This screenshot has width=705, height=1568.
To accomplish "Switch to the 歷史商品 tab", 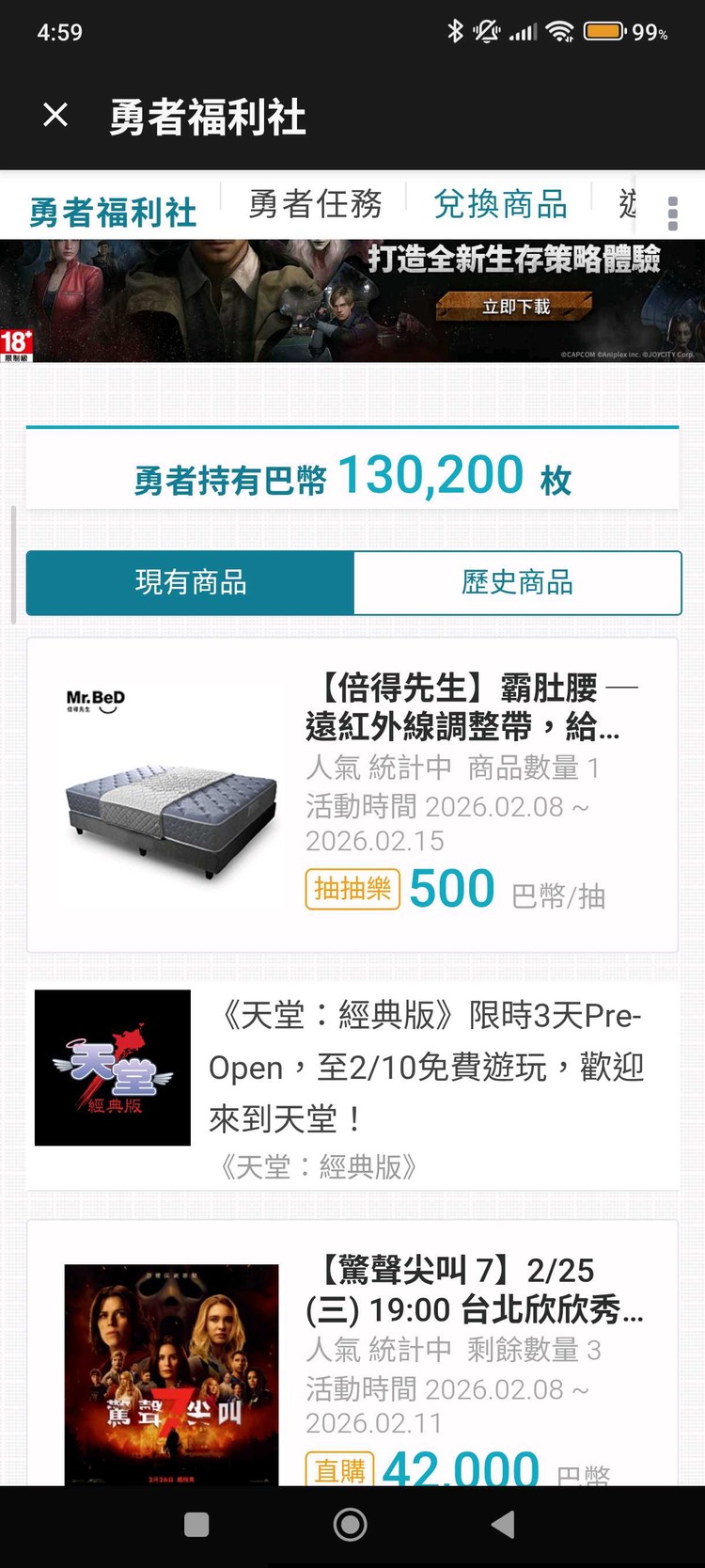I will (x=518, y=582).
